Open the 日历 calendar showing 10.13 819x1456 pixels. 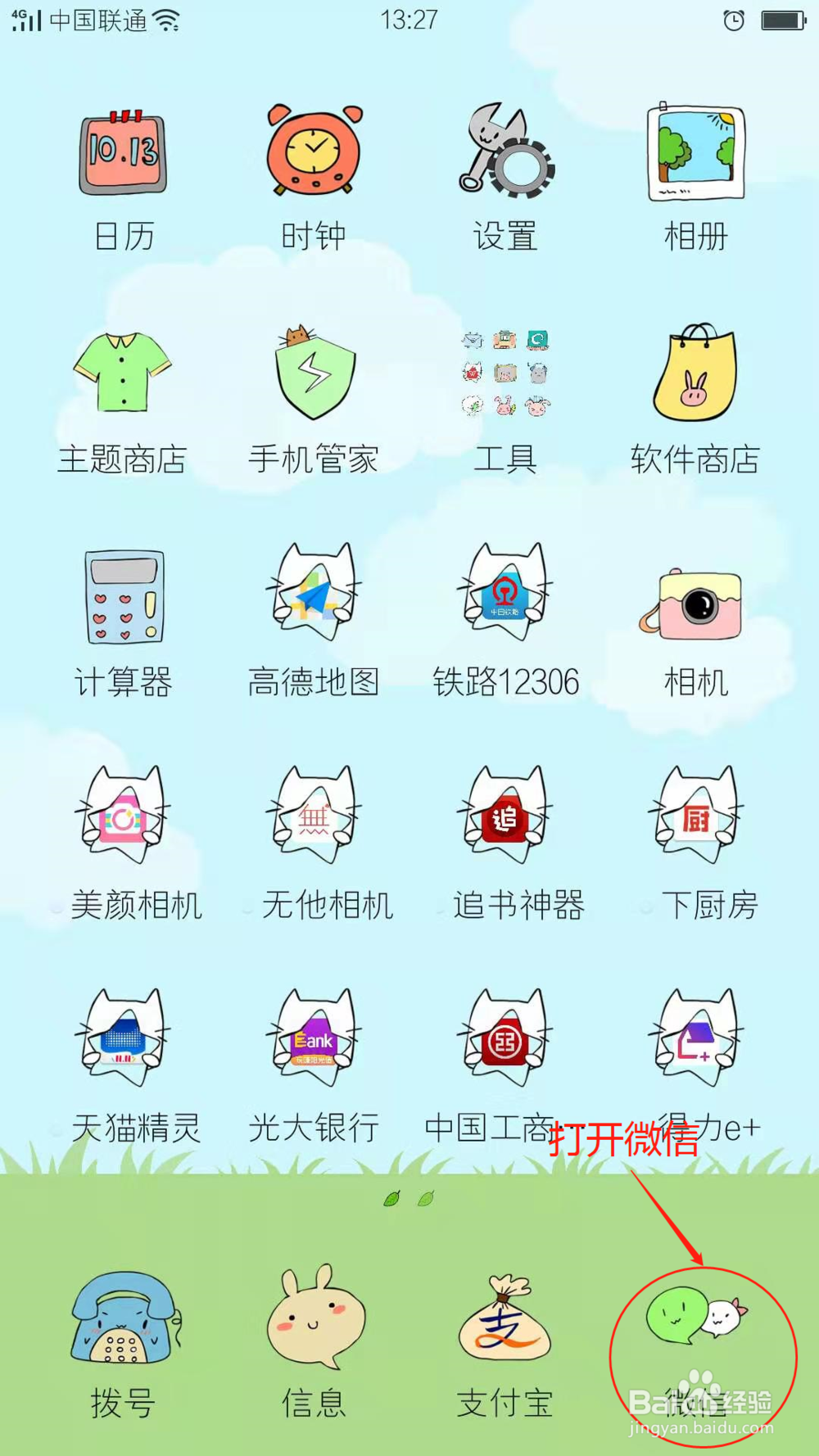pyautogui.click(x=123, y=156)
